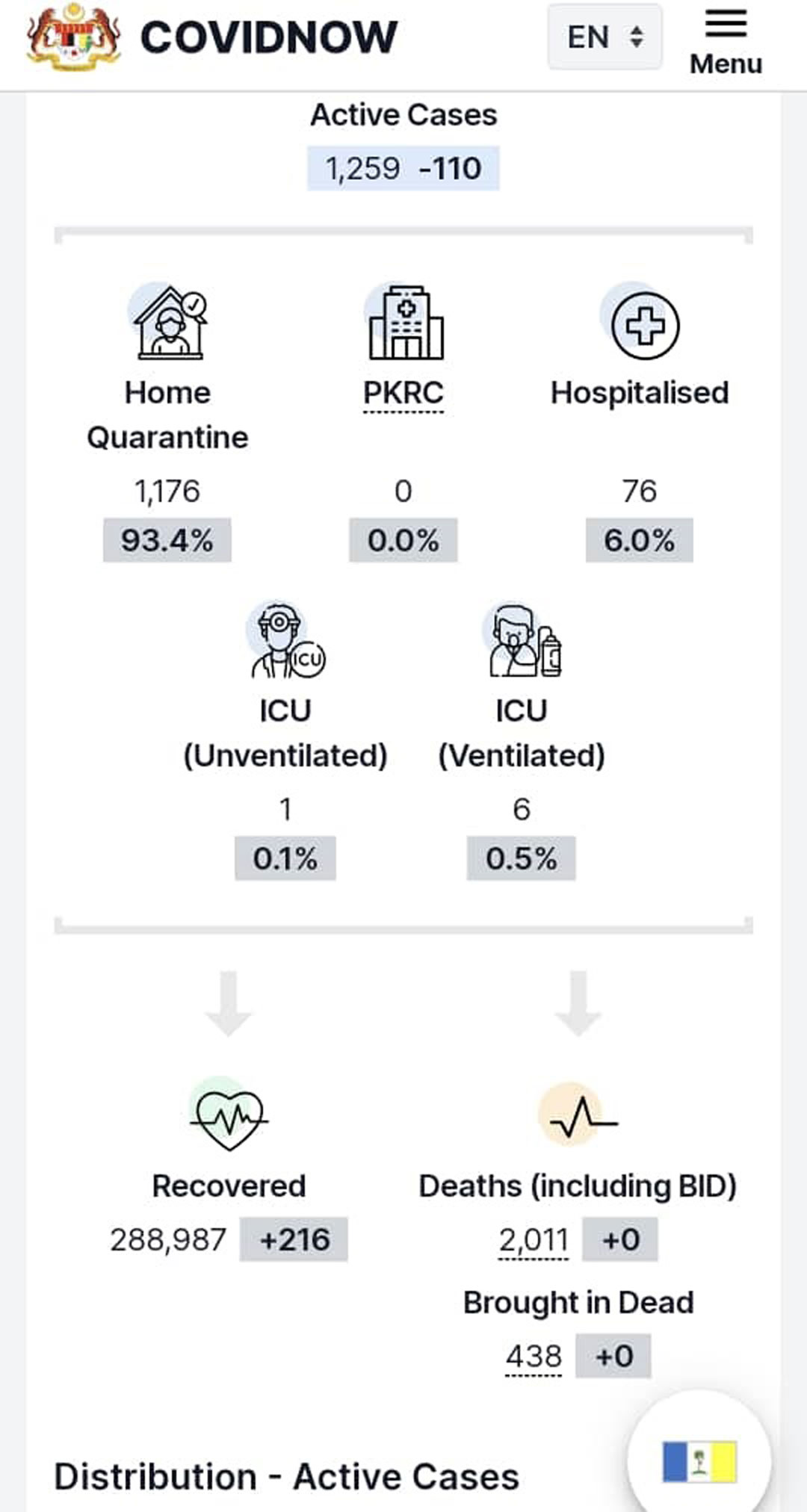
Task: Change language with the EN dropdown
Action: pyautogui.click(x=605, y=37)
